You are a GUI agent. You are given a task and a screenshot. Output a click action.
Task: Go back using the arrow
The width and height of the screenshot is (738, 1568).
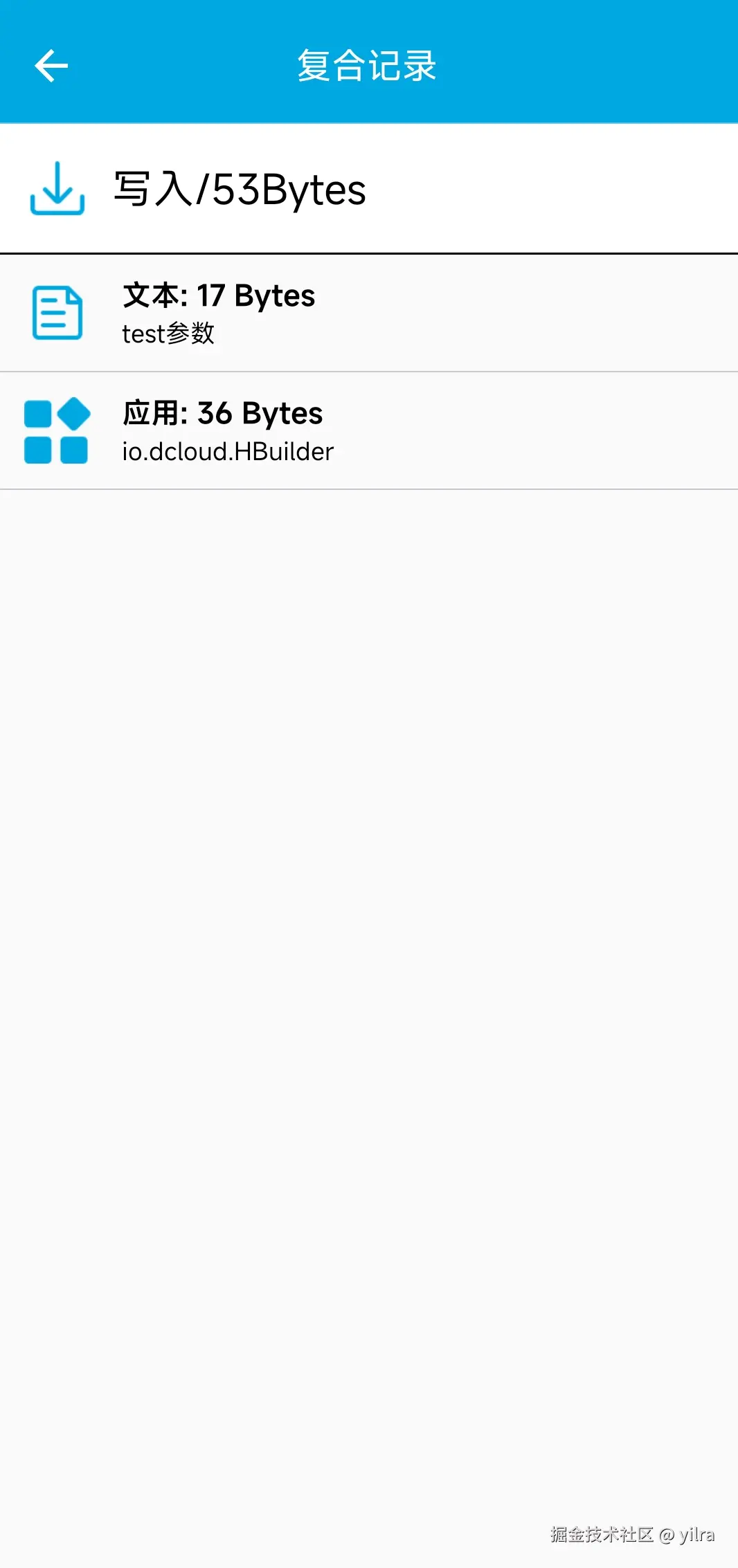(51, 66)
